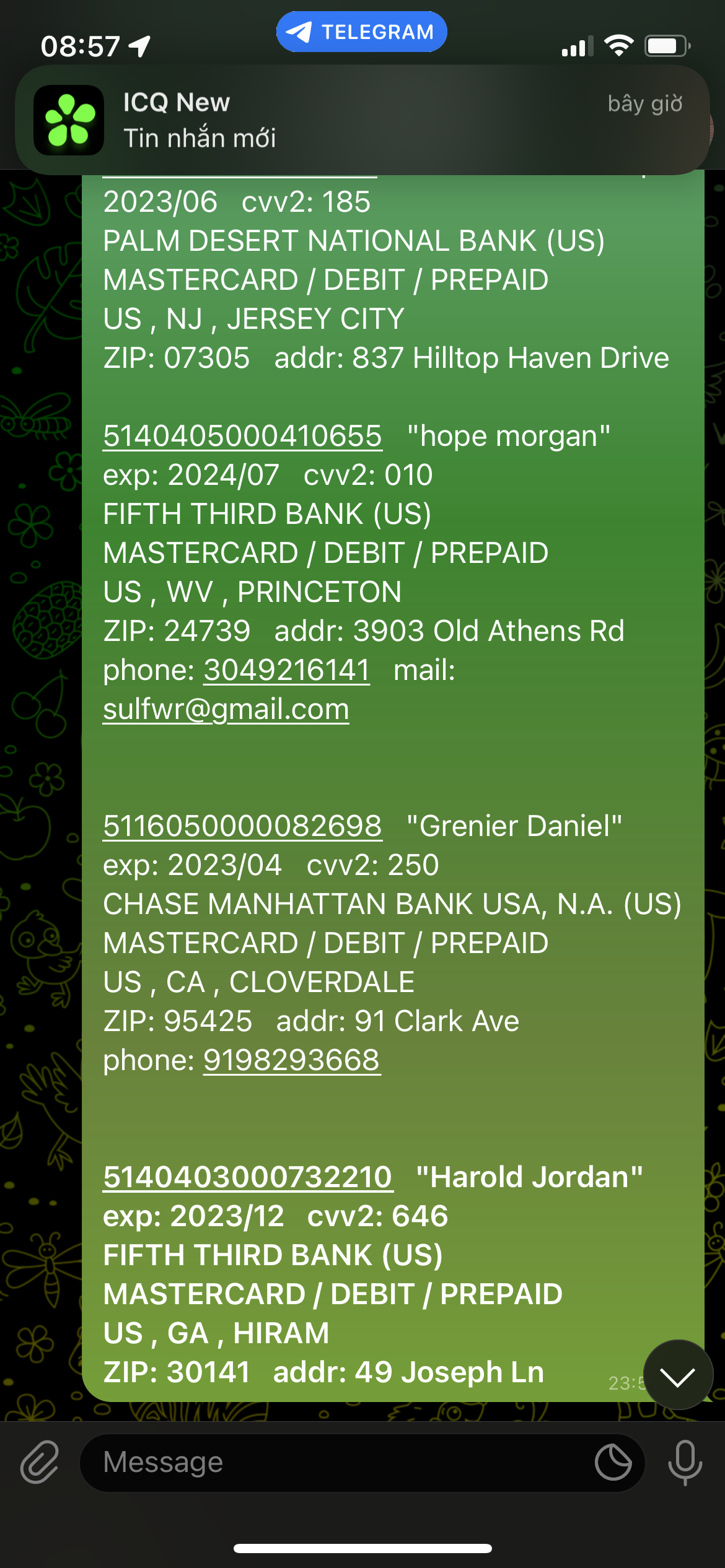Return to Telegram via the status pill
This screenshot has height=1568, width=725.
coord(362,32)
